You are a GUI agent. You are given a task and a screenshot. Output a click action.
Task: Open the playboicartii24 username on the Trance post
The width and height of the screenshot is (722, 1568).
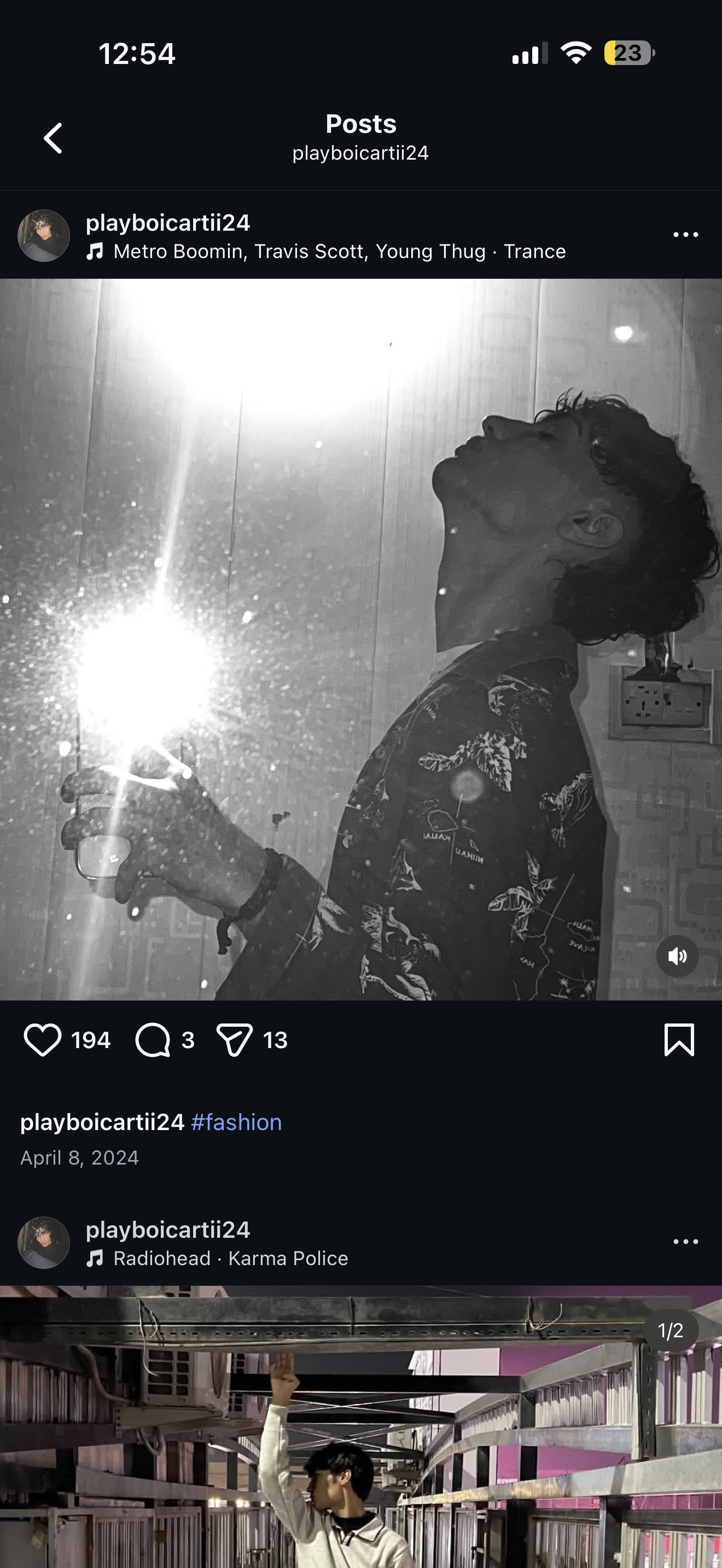pos(168,223)
